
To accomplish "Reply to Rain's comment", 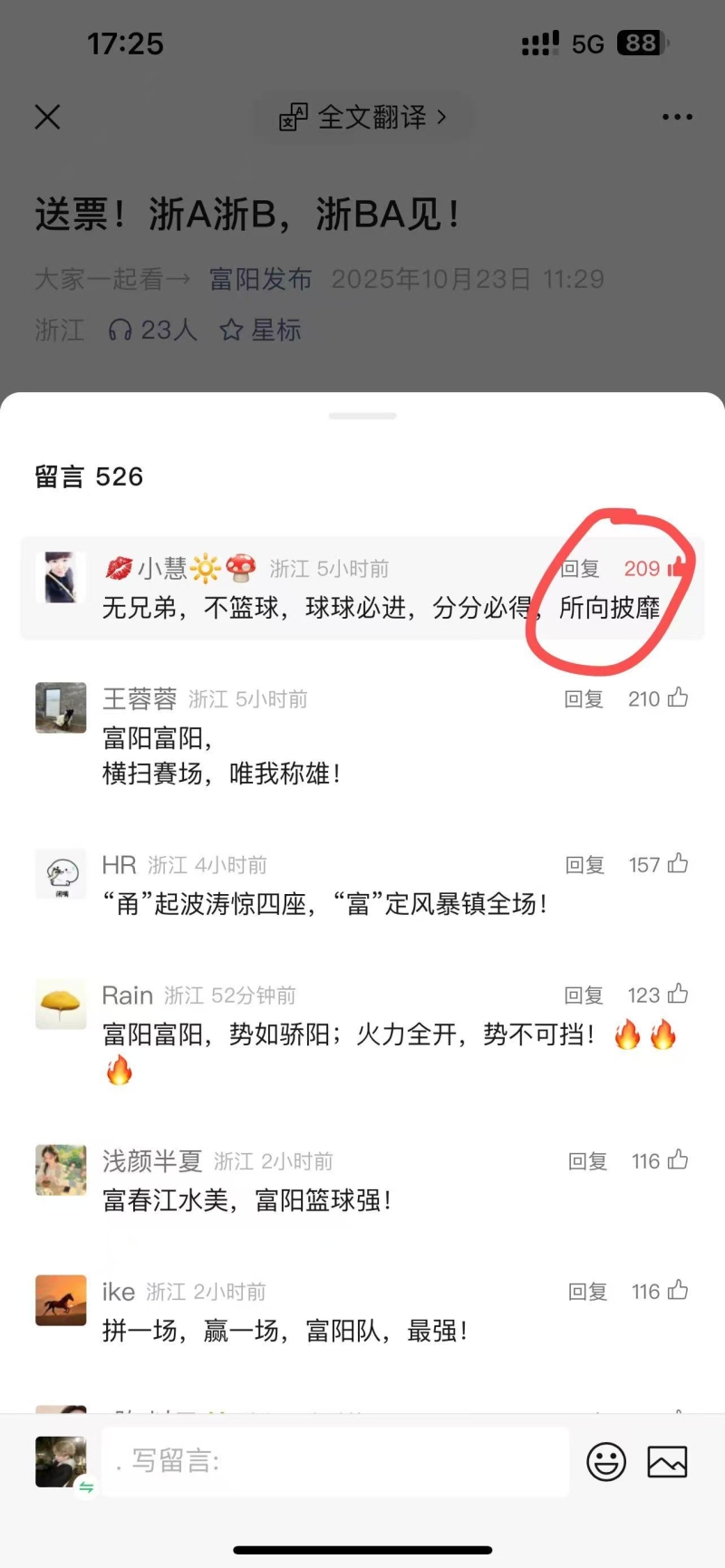I will point(584,996).
